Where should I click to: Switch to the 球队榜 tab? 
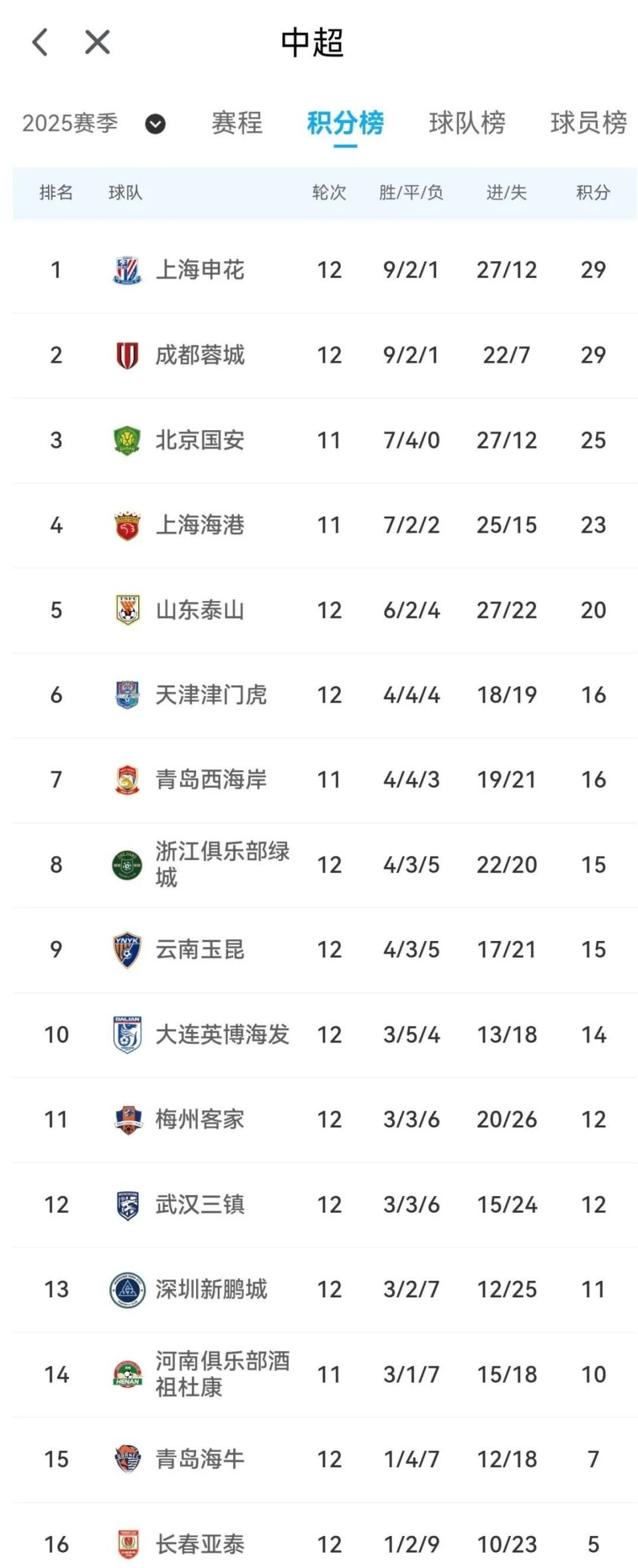point(467,124)
